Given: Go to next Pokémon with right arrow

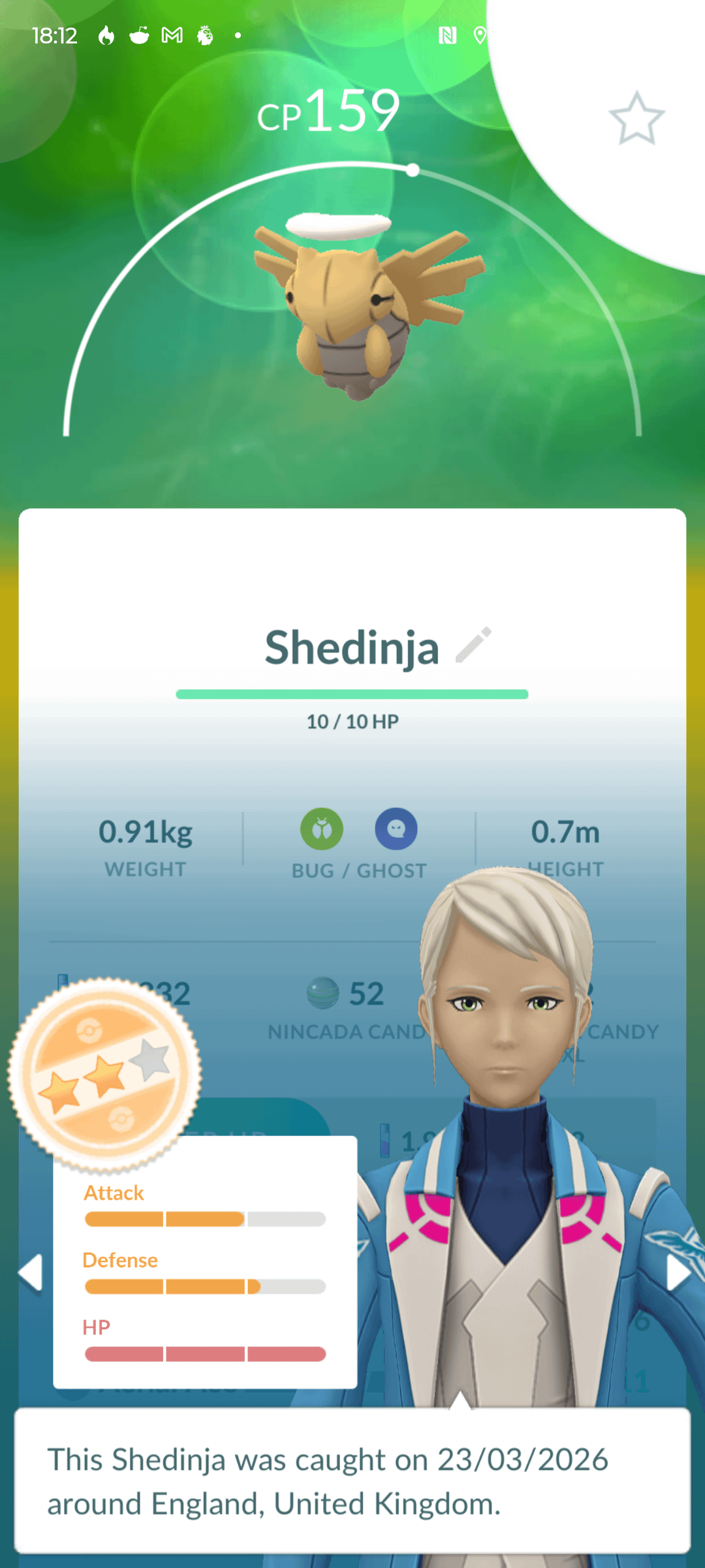Looking at the screenshot, I should 677,1272.
